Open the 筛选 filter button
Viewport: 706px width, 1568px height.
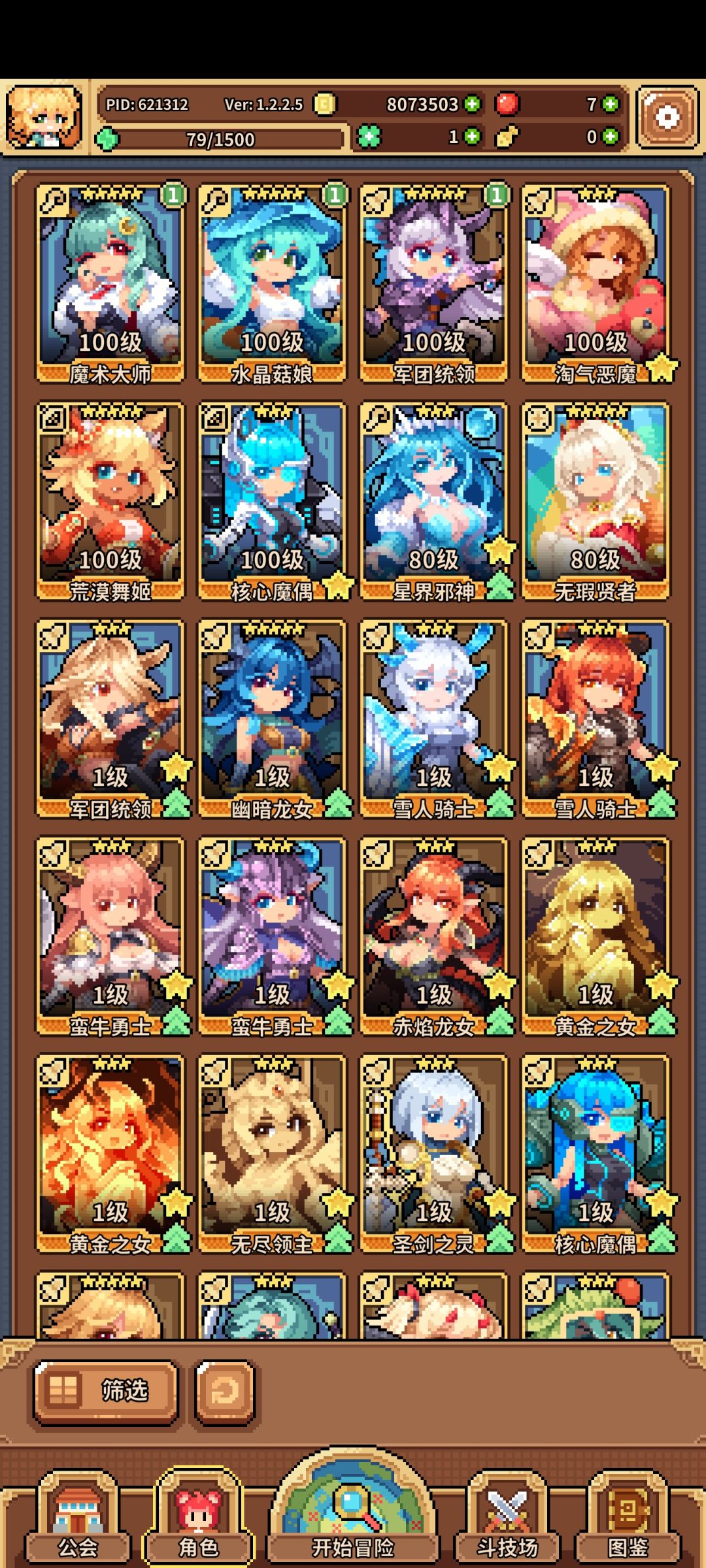point(106,1392)
